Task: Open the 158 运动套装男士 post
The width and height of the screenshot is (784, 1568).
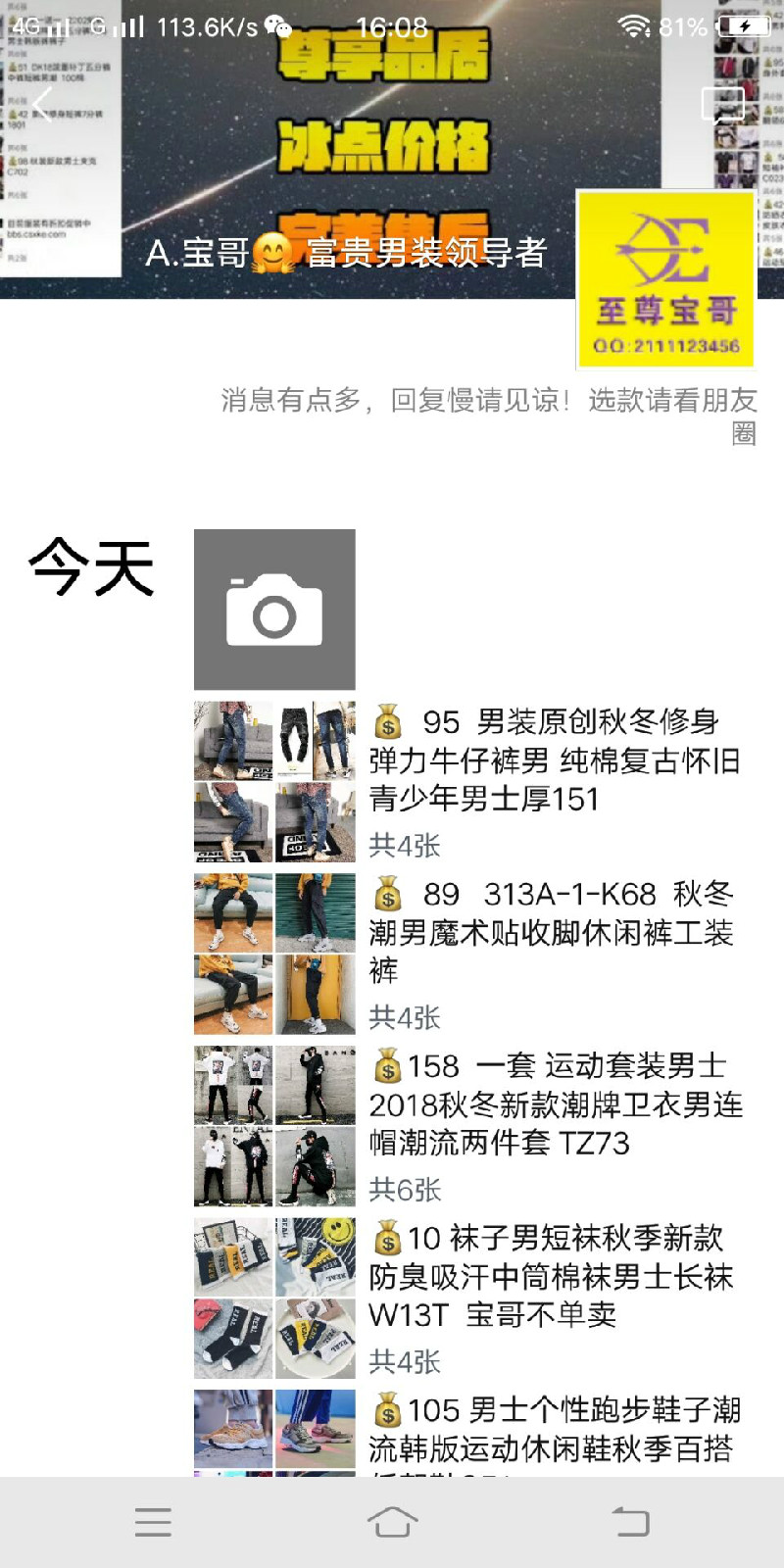Action: tap(470, 1125)
